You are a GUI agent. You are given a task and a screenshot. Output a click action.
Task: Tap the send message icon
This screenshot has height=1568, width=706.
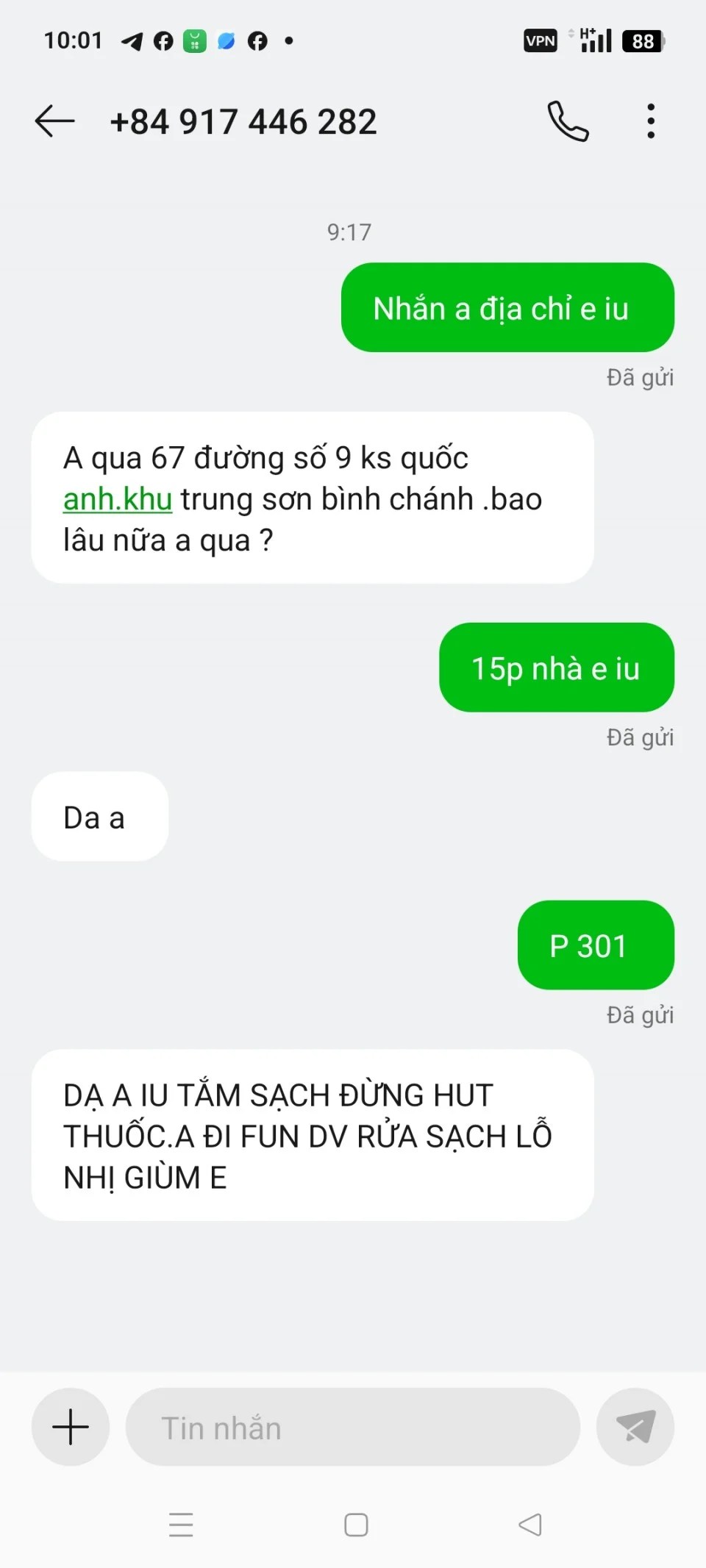click(x=635, y=1427)
